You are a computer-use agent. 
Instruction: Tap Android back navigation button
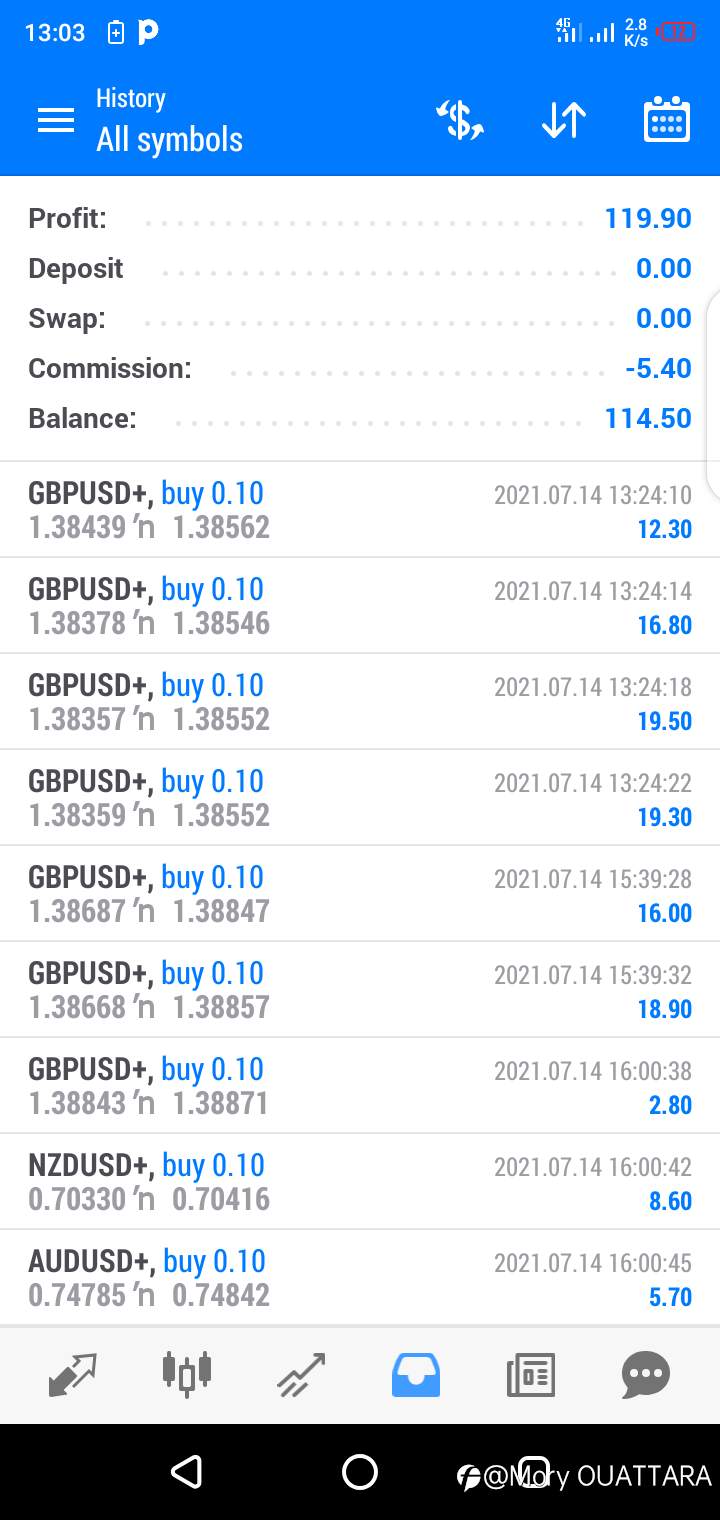coord(186,1472)
